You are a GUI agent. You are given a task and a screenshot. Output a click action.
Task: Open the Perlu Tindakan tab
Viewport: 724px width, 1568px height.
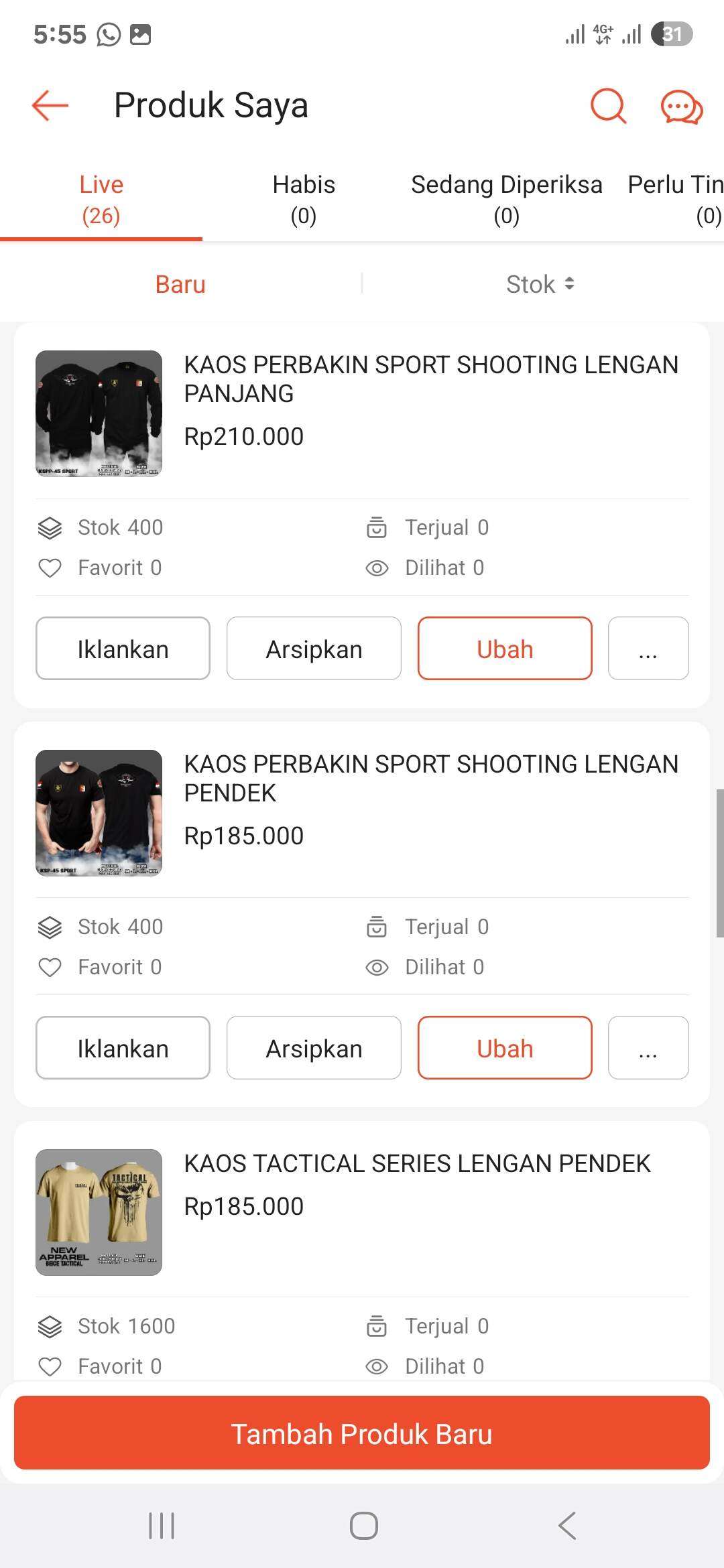point(676,200)
